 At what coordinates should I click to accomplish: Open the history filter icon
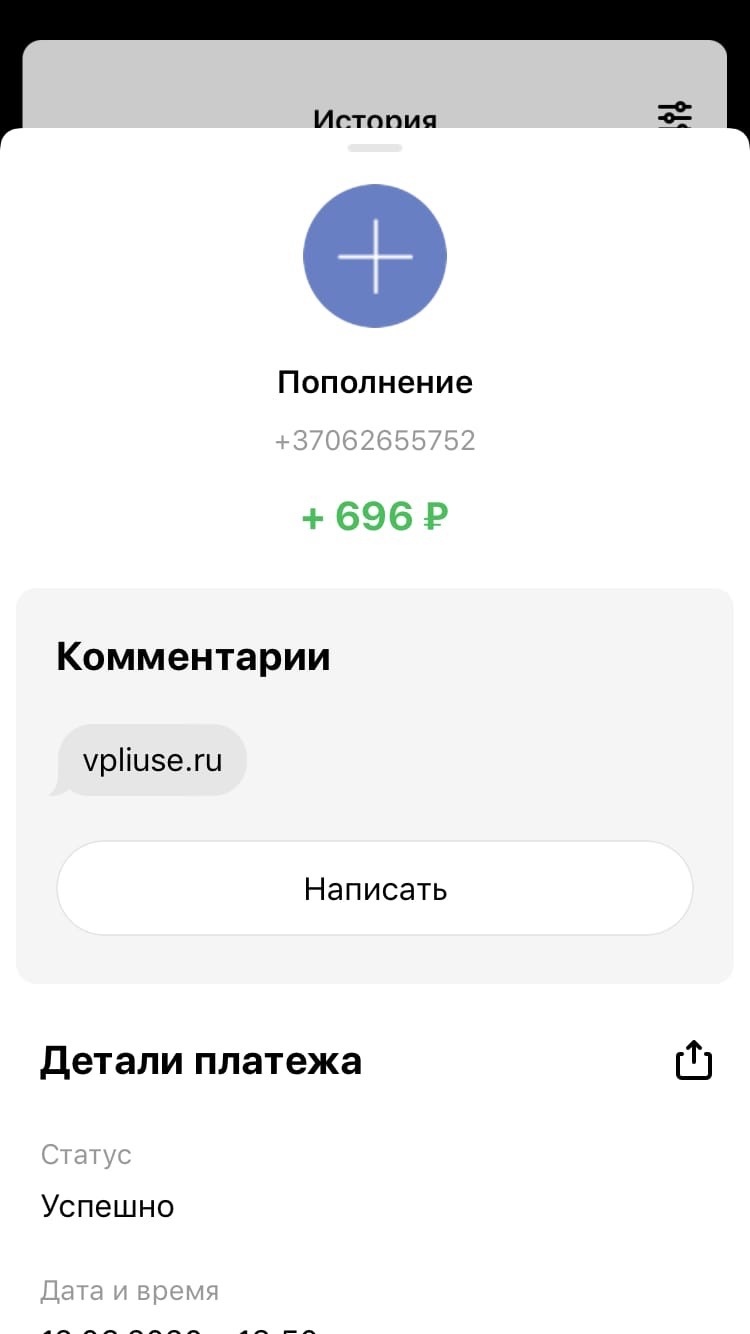tap(675, 114)
